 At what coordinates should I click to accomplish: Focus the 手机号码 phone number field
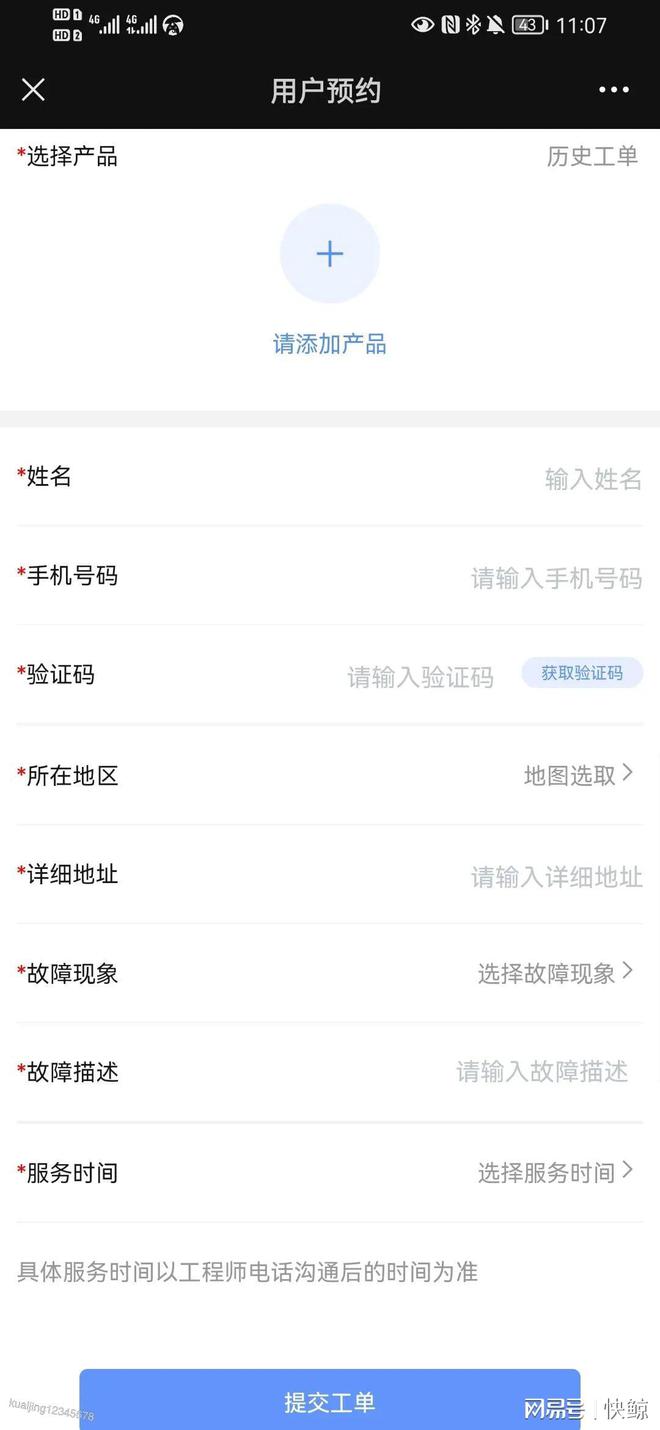click(556, 578)
